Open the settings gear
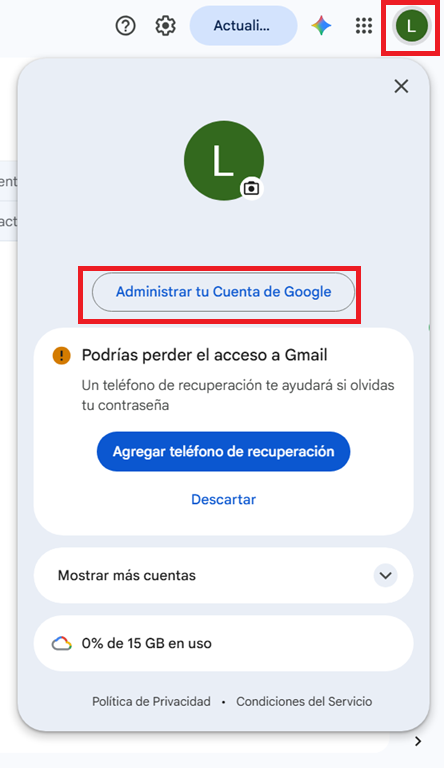This screenshot has height=768, width=444. coord(166,25)
